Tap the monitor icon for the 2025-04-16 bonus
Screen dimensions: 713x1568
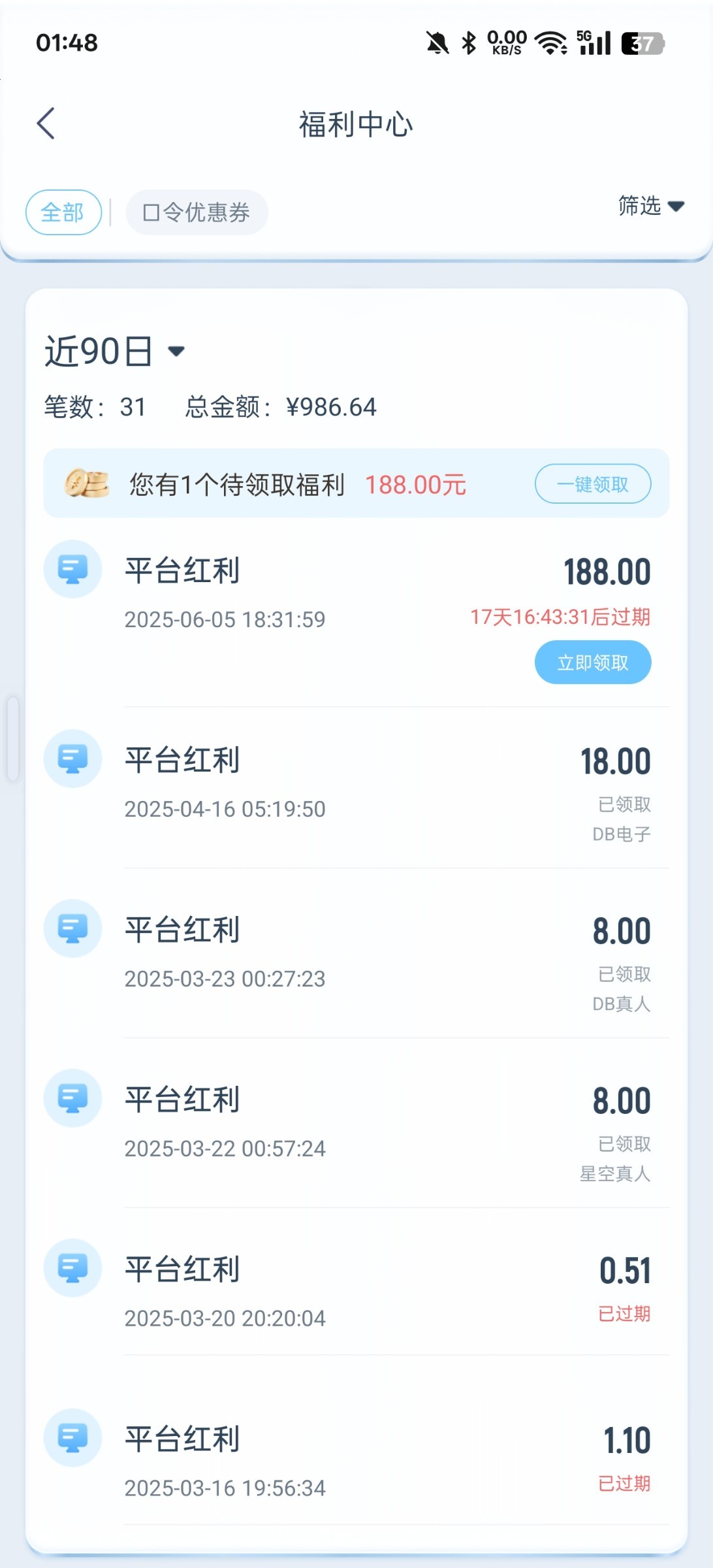(x=72, y=759)
